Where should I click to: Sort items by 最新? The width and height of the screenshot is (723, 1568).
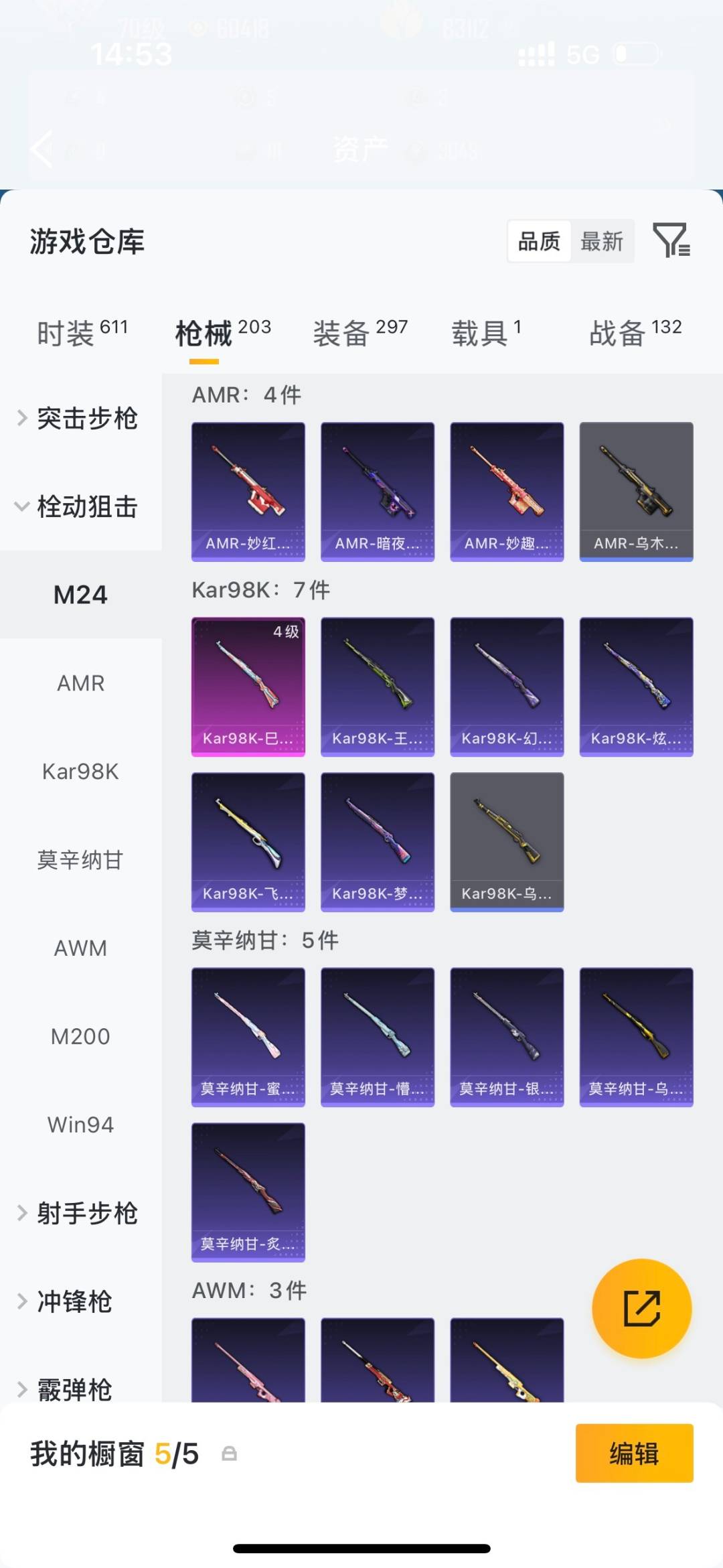[x=602, y=241]
